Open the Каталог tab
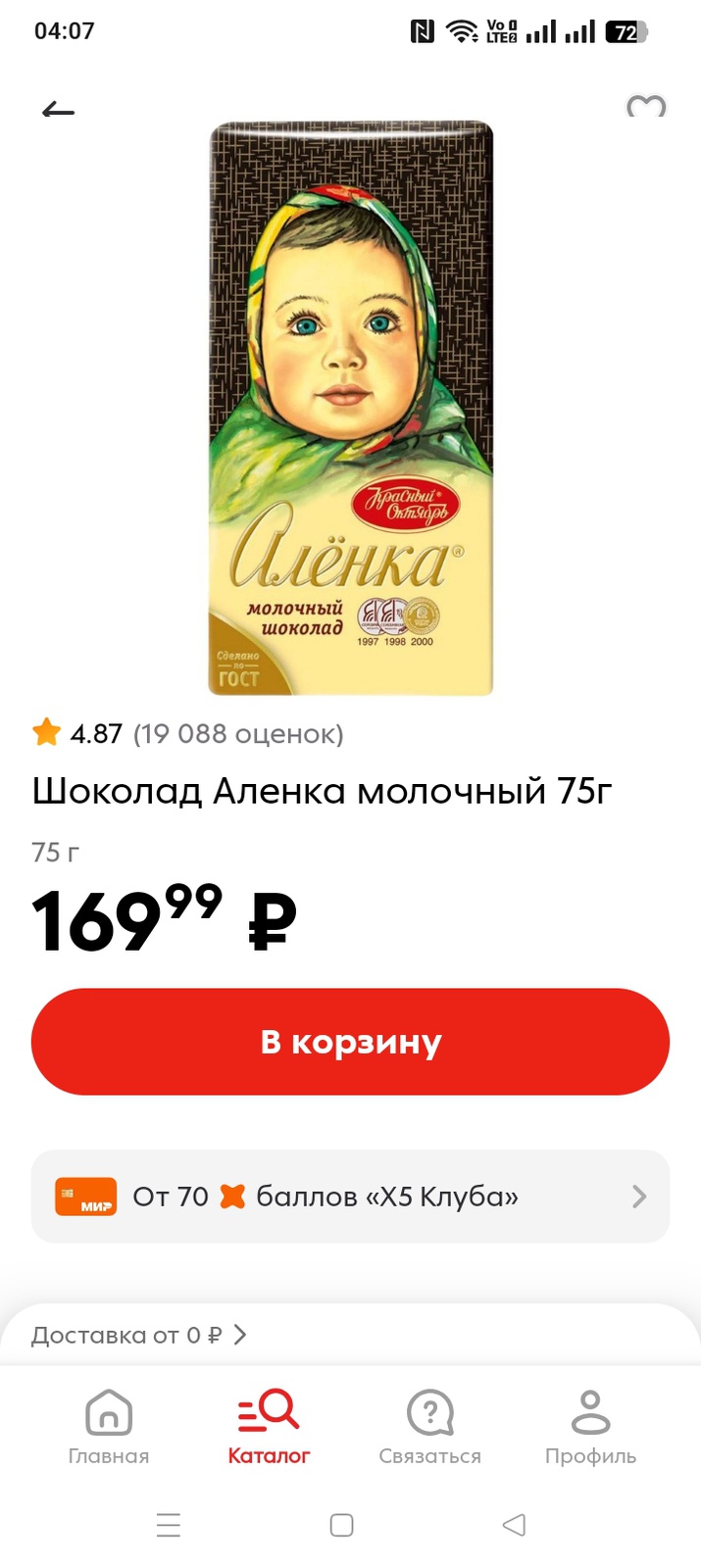Viewport: 701px width, 1568px height. click(269, 1427)
